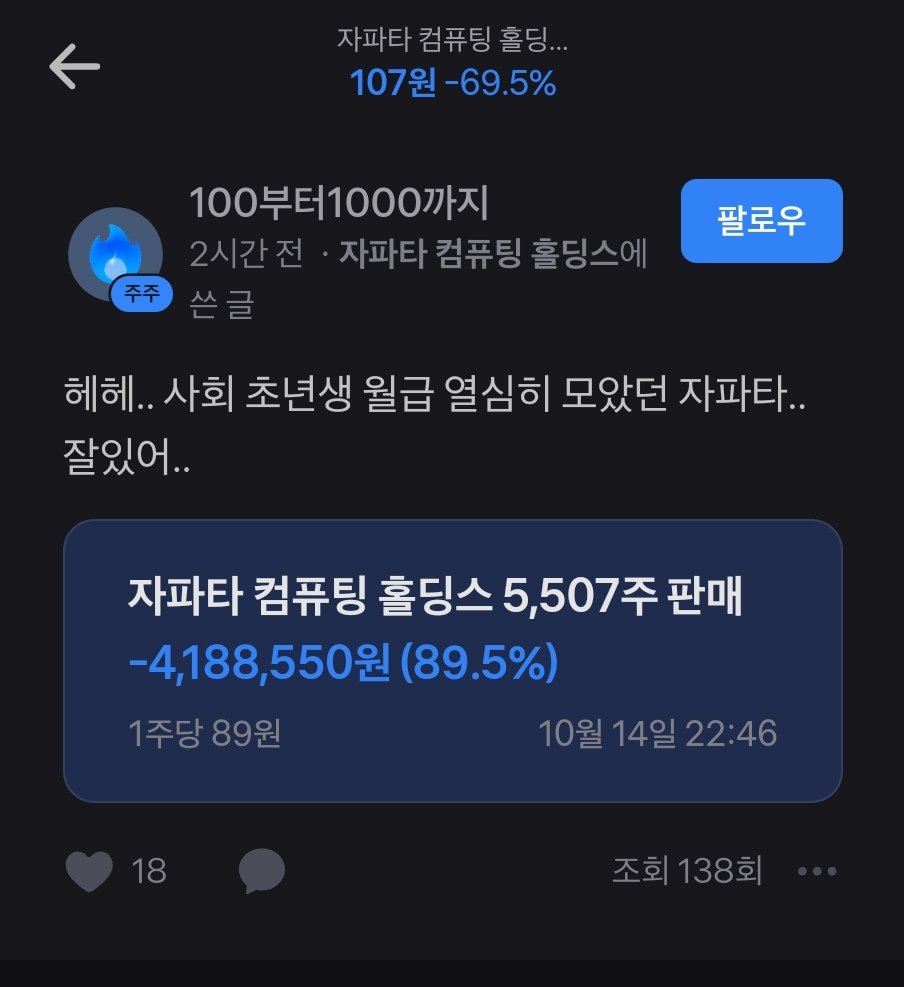Open the 107원 -69.5% stock header

(452, 84)
